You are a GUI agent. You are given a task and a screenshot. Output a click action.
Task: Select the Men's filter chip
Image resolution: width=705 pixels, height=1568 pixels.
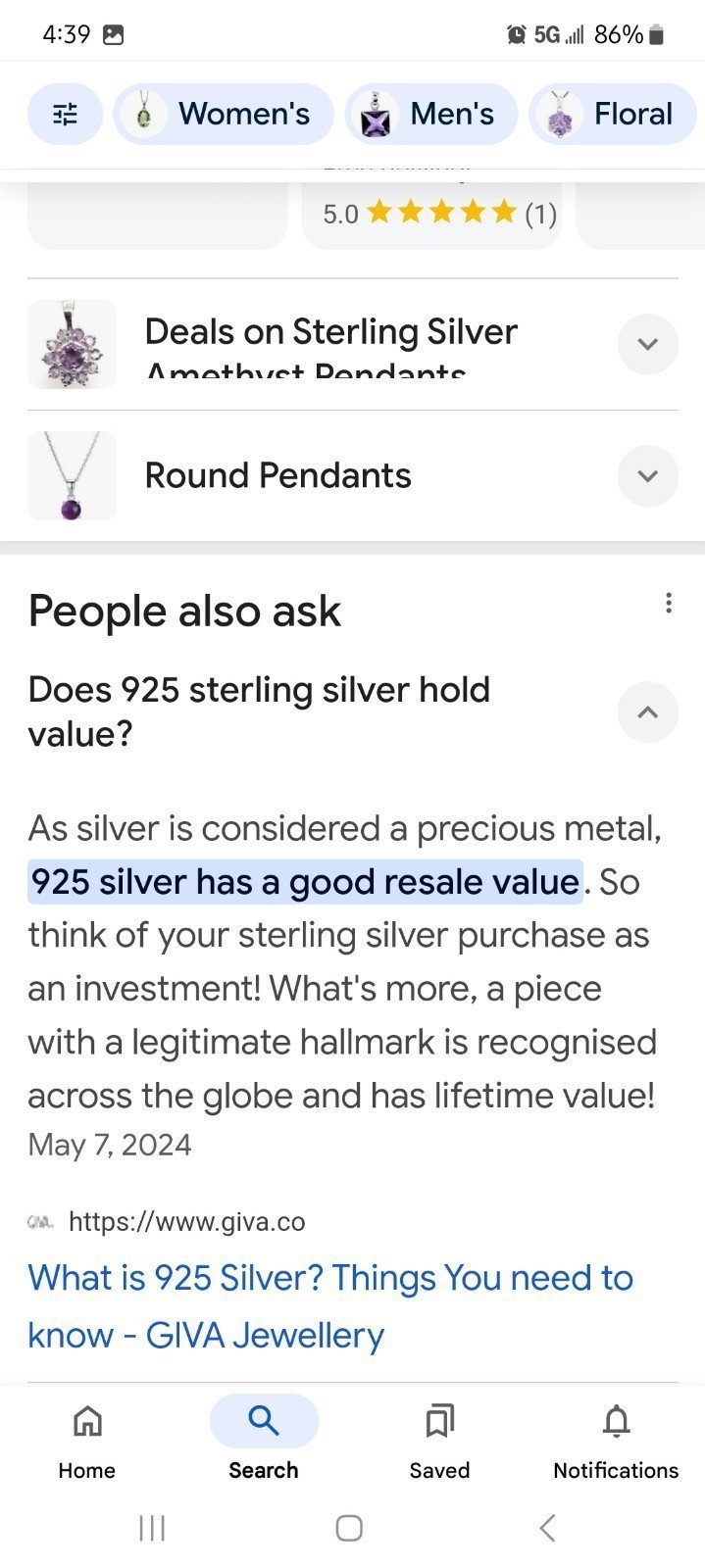[x=431, y=114]
